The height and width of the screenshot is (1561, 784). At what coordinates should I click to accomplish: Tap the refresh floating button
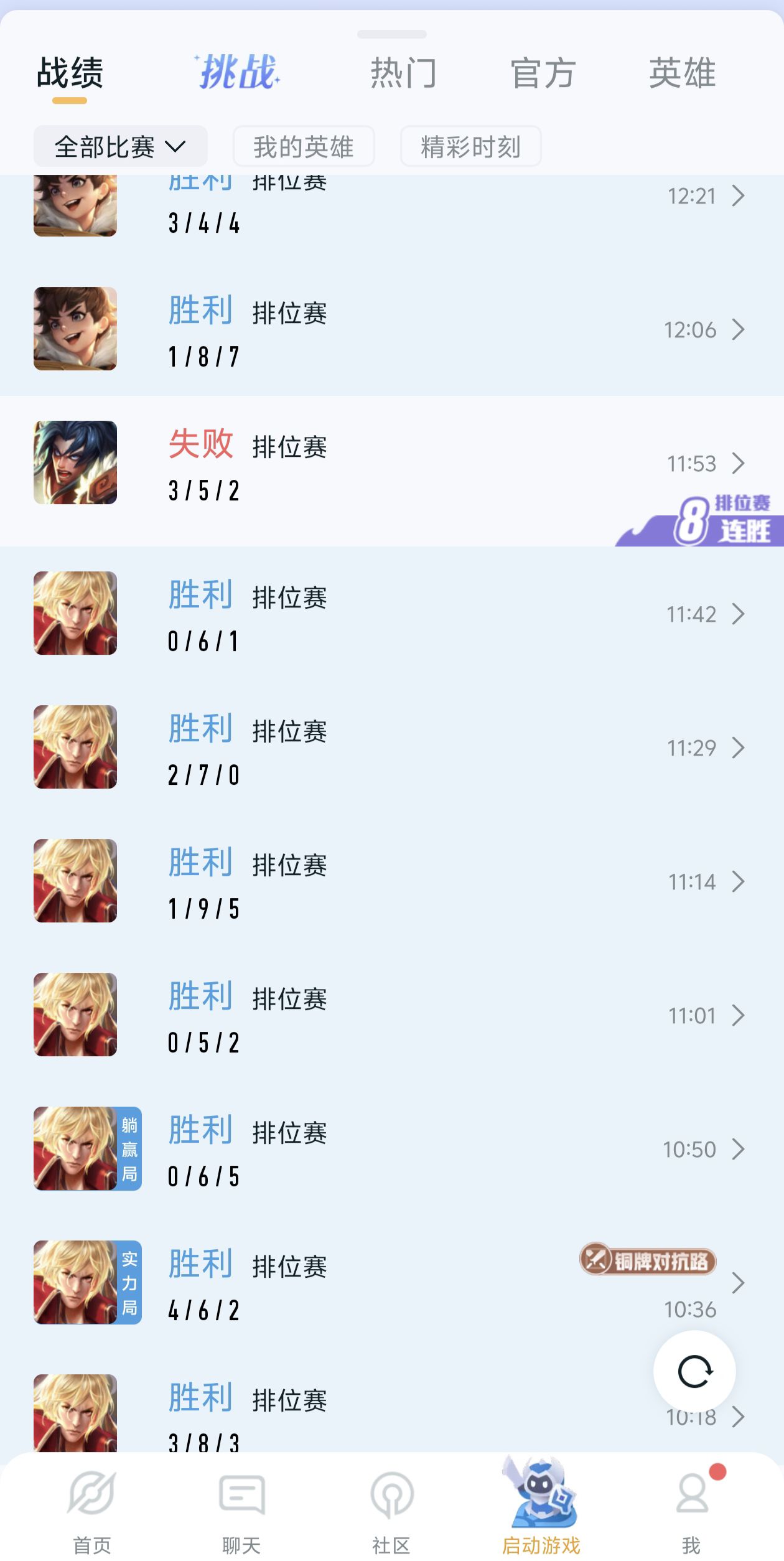[x=694, y=1372]
